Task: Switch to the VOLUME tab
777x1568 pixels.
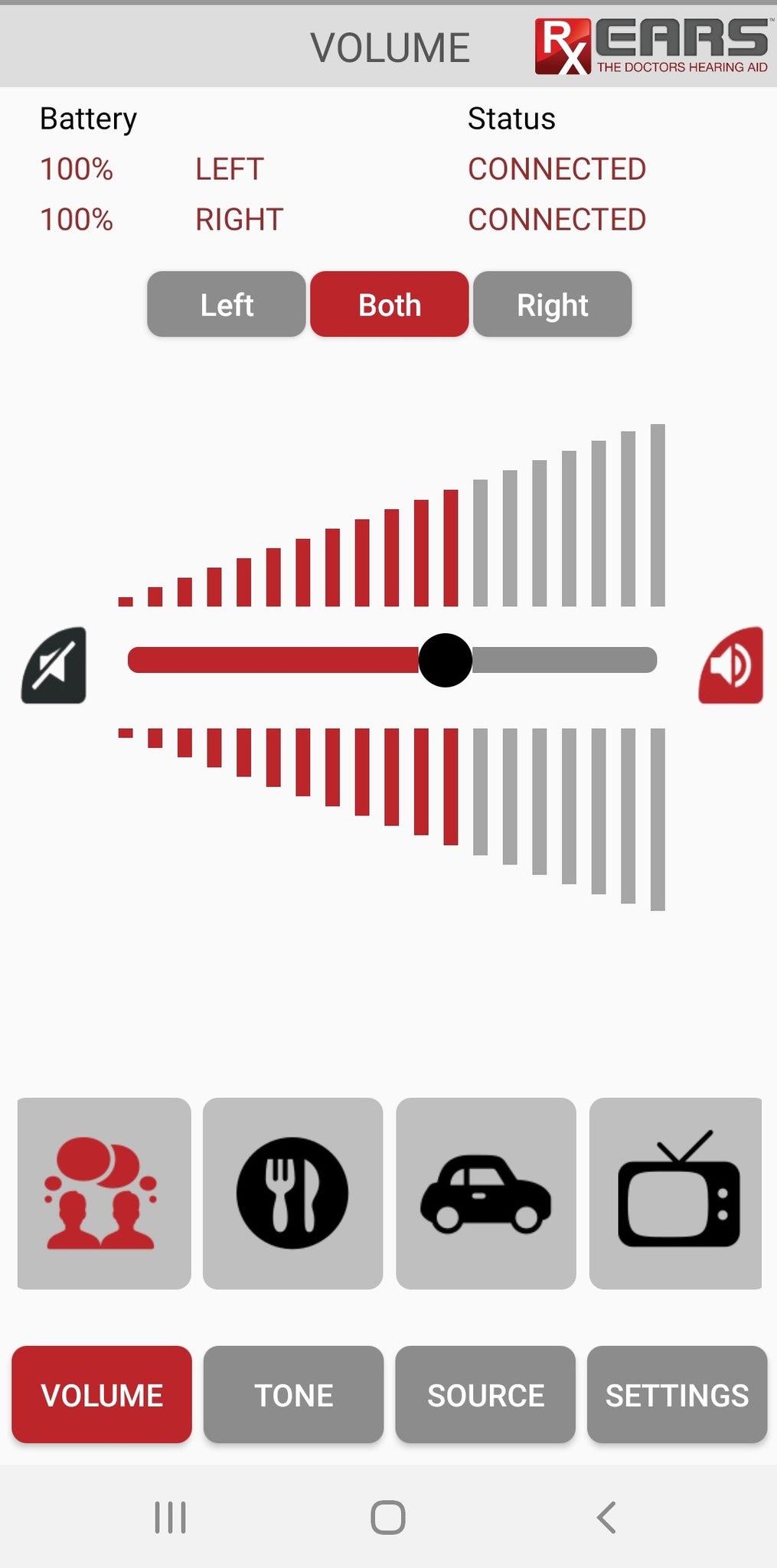Action: click(102, 1395)
